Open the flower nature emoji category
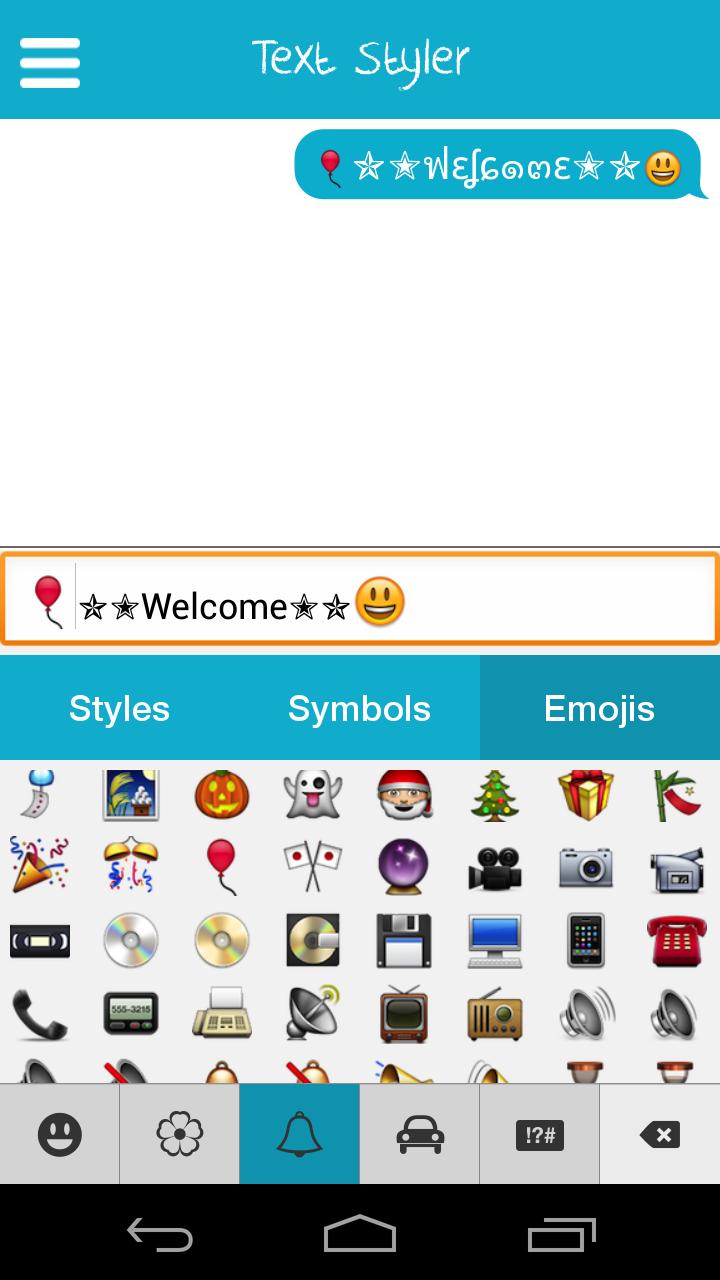Viewport: 720px width, 1280px height. tap(180, 1134)
